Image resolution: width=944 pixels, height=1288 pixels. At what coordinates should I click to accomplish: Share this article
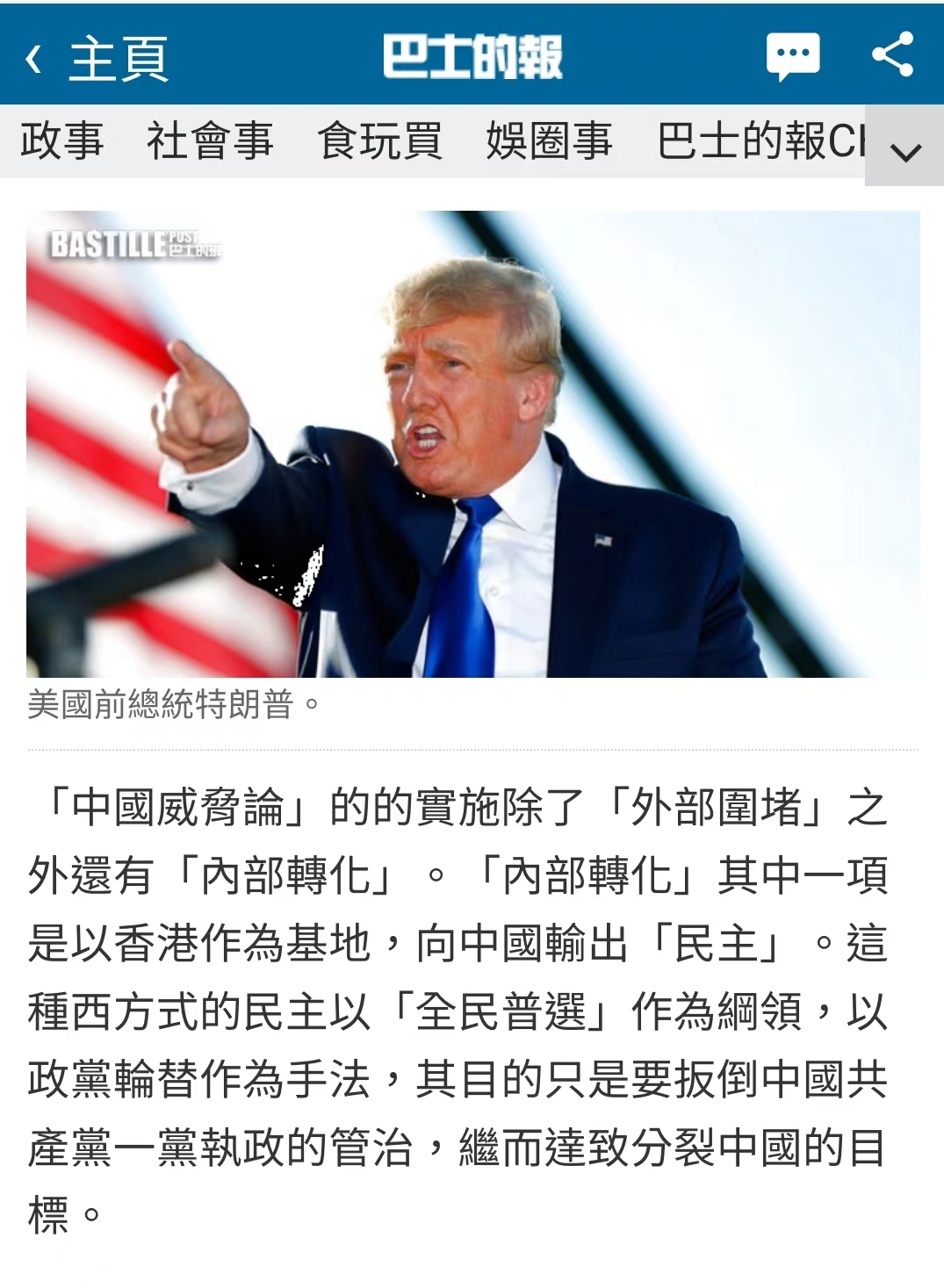892,55
